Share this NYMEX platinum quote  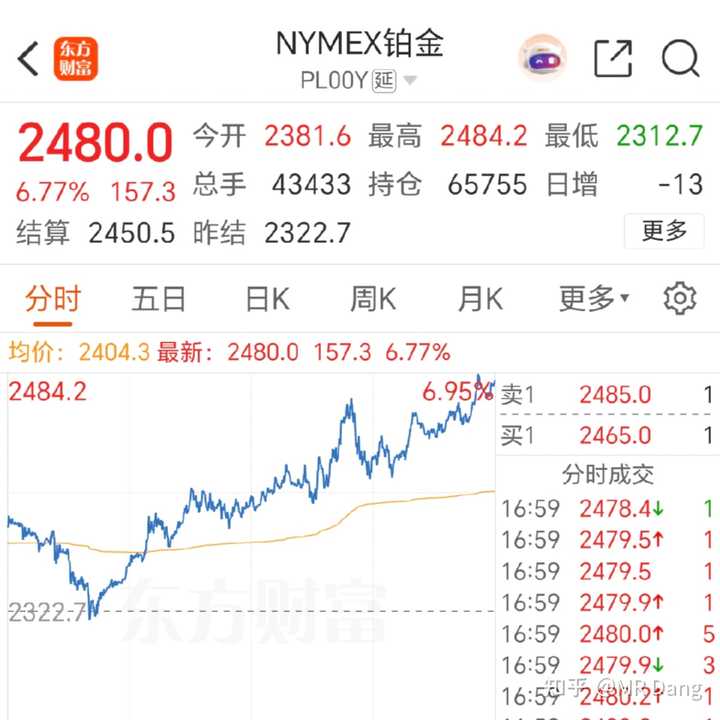pyautogui.click(x=612, y=59)
